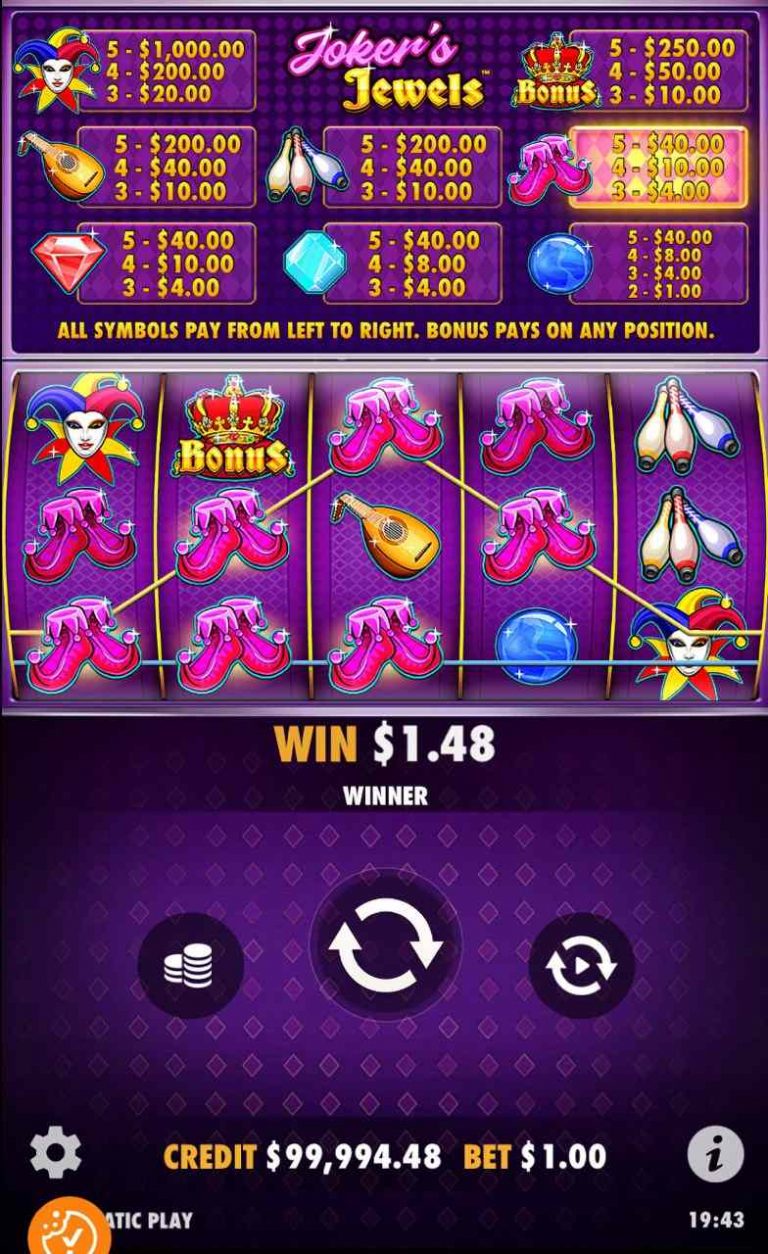Open the bet settings coin stack icon
Screen dimensions: 768x1254
tap(190, 965)
